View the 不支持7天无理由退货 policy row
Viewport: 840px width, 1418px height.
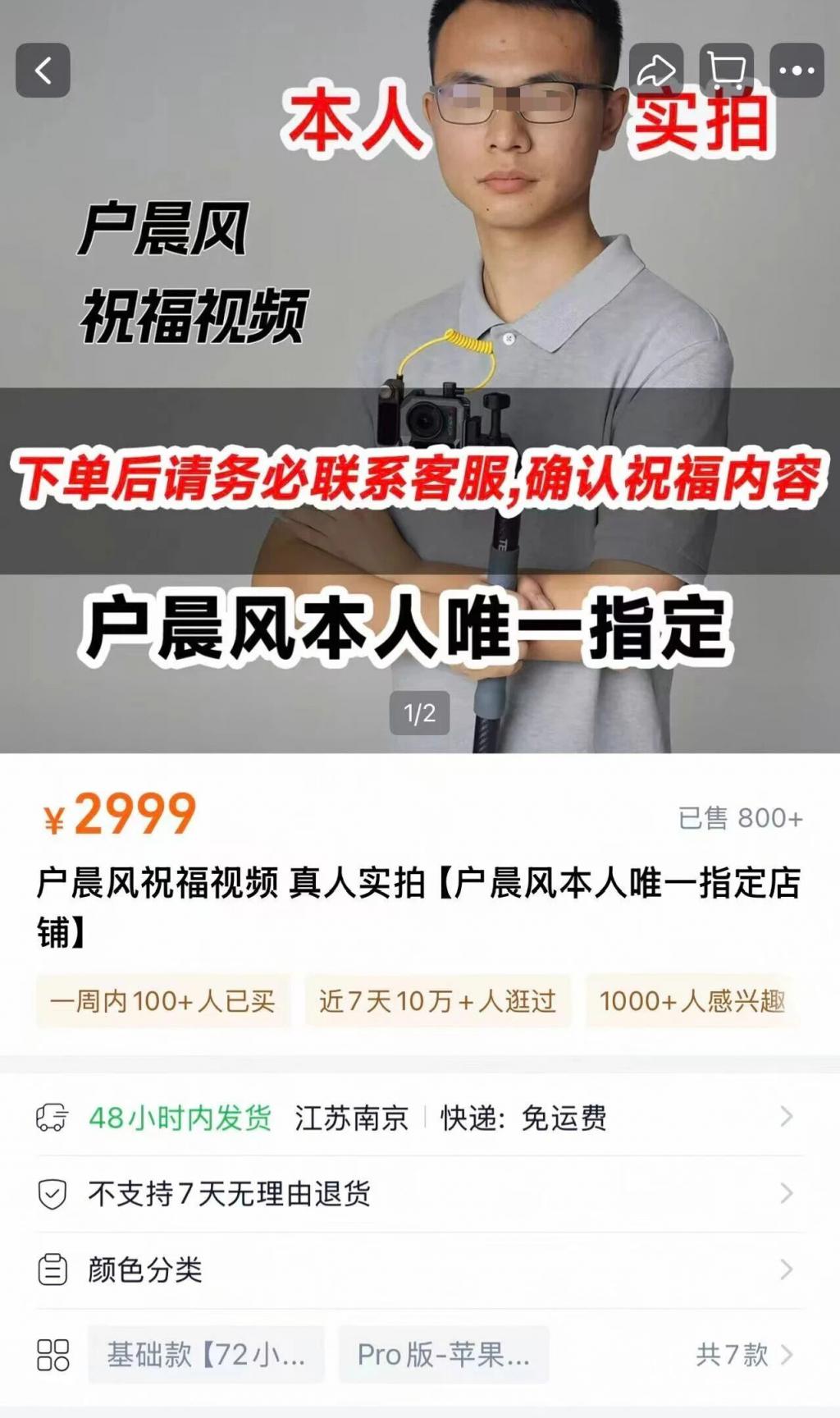418,1194
